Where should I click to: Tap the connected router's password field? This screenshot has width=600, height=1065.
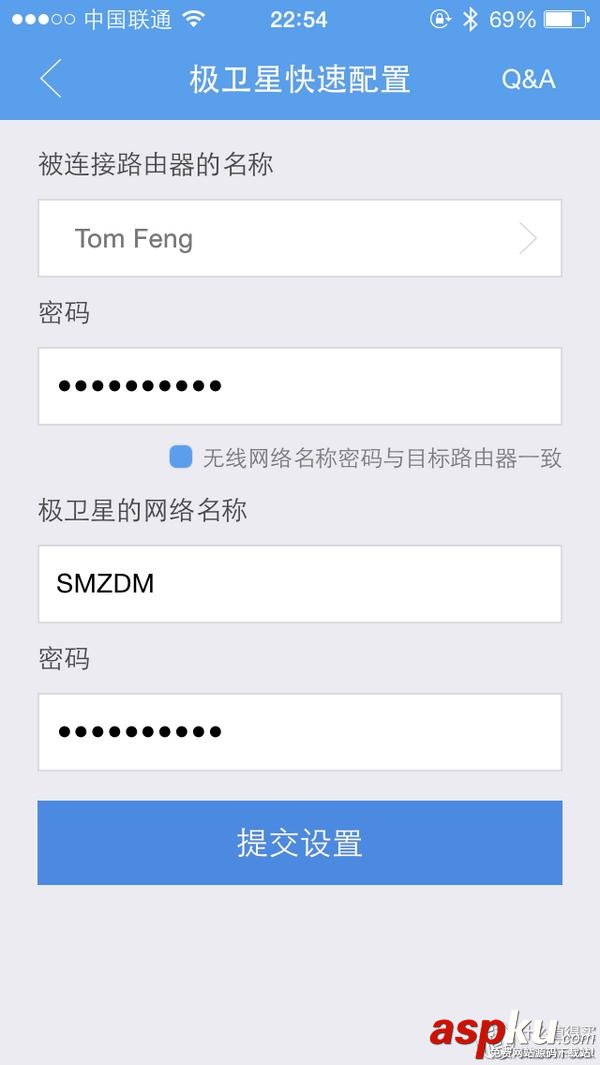coord(299,386)
